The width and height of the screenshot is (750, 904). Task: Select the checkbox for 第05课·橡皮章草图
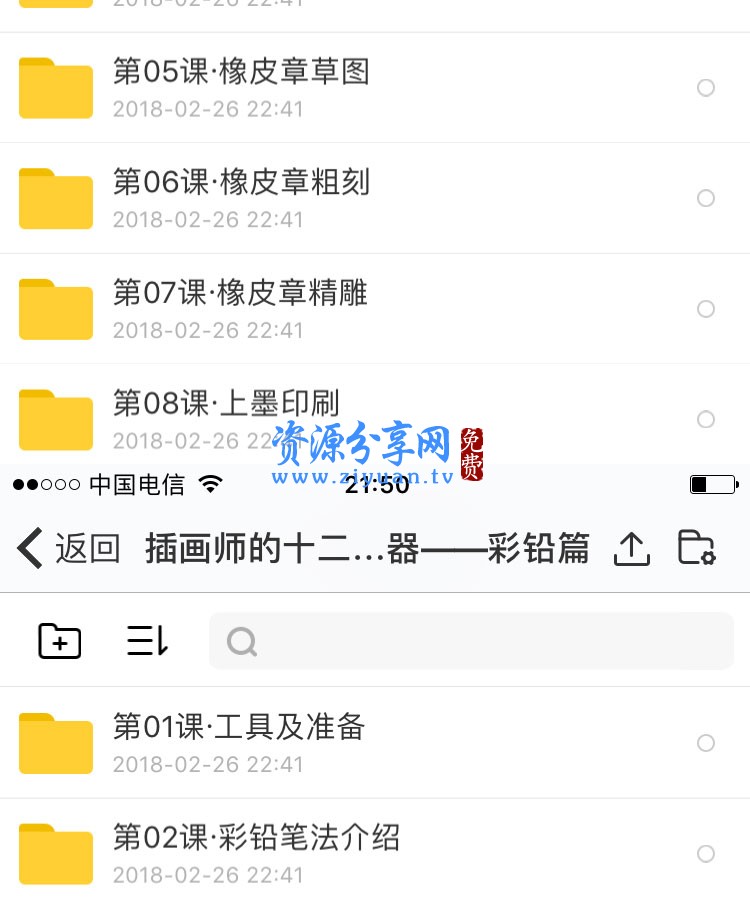point(705,87)
